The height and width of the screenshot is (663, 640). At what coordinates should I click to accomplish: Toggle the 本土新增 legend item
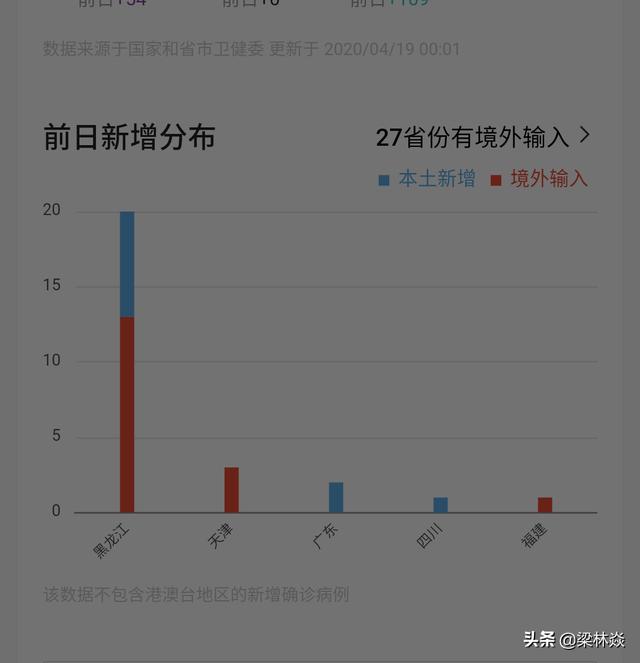point(427,180)
